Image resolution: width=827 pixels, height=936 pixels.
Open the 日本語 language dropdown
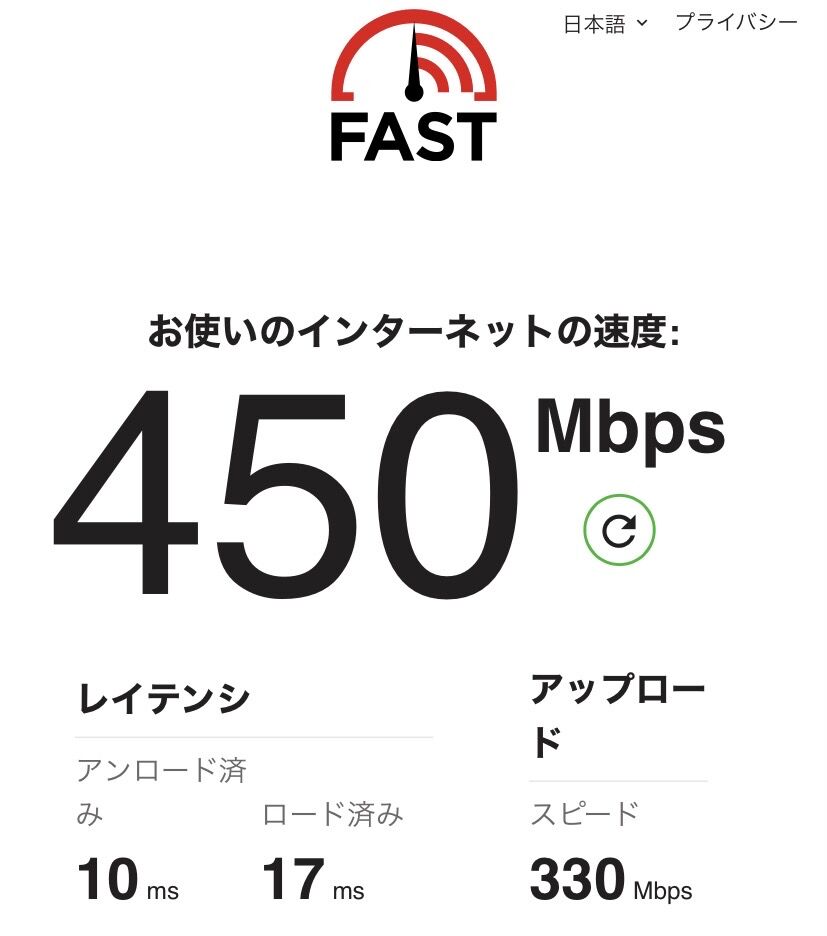(x=605, y=23)
